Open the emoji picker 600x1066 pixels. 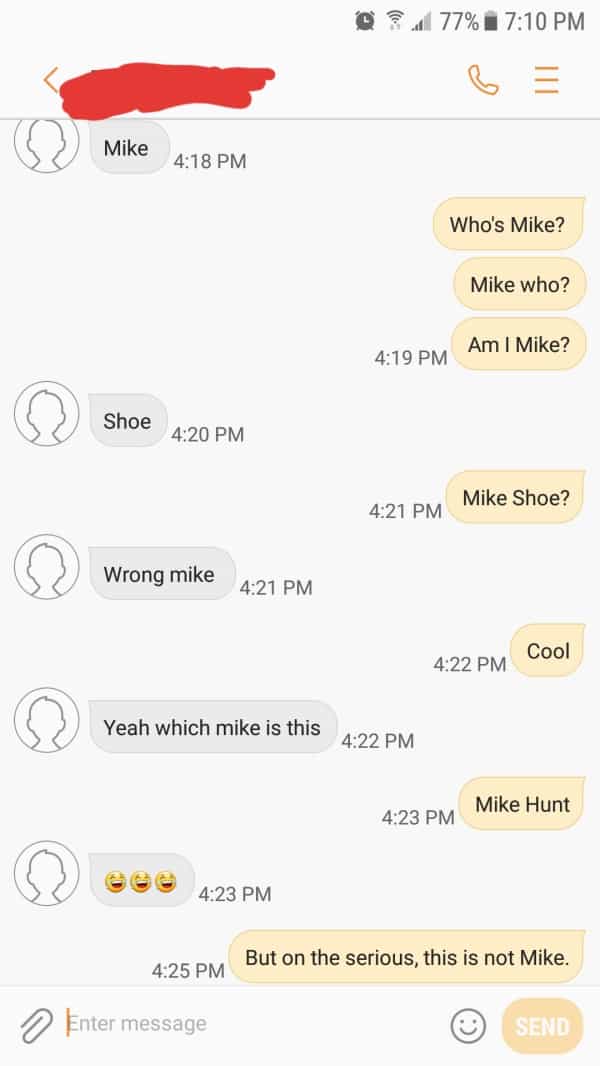tap(467, 1025)
